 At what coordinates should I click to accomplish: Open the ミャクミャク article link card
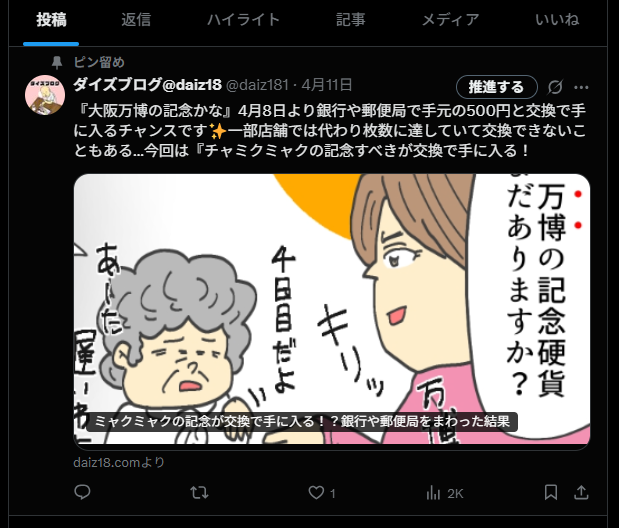pos(332,309)
